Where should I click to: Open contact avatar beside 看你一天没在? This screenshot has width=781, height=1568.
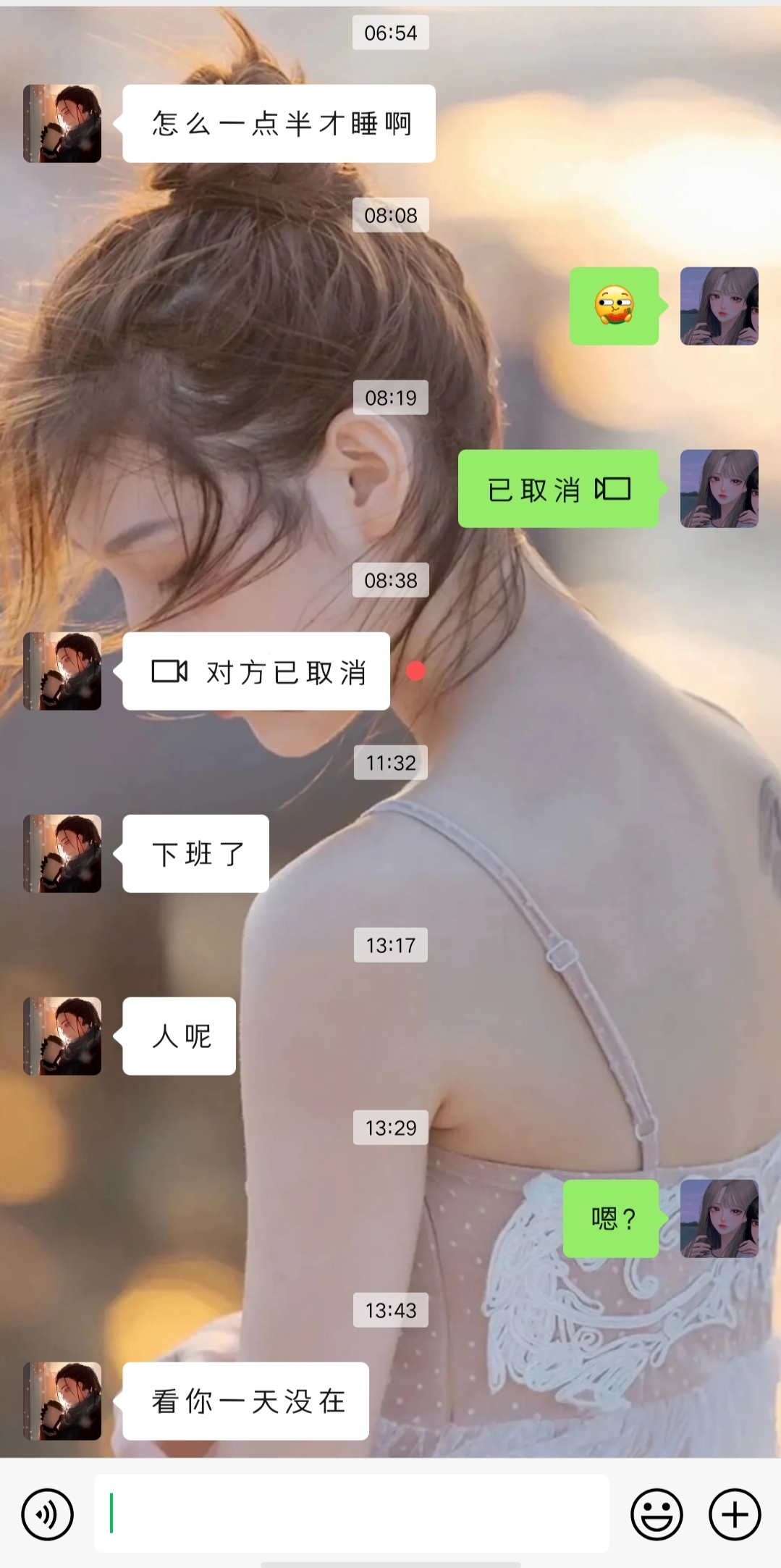coord(62,1401)
